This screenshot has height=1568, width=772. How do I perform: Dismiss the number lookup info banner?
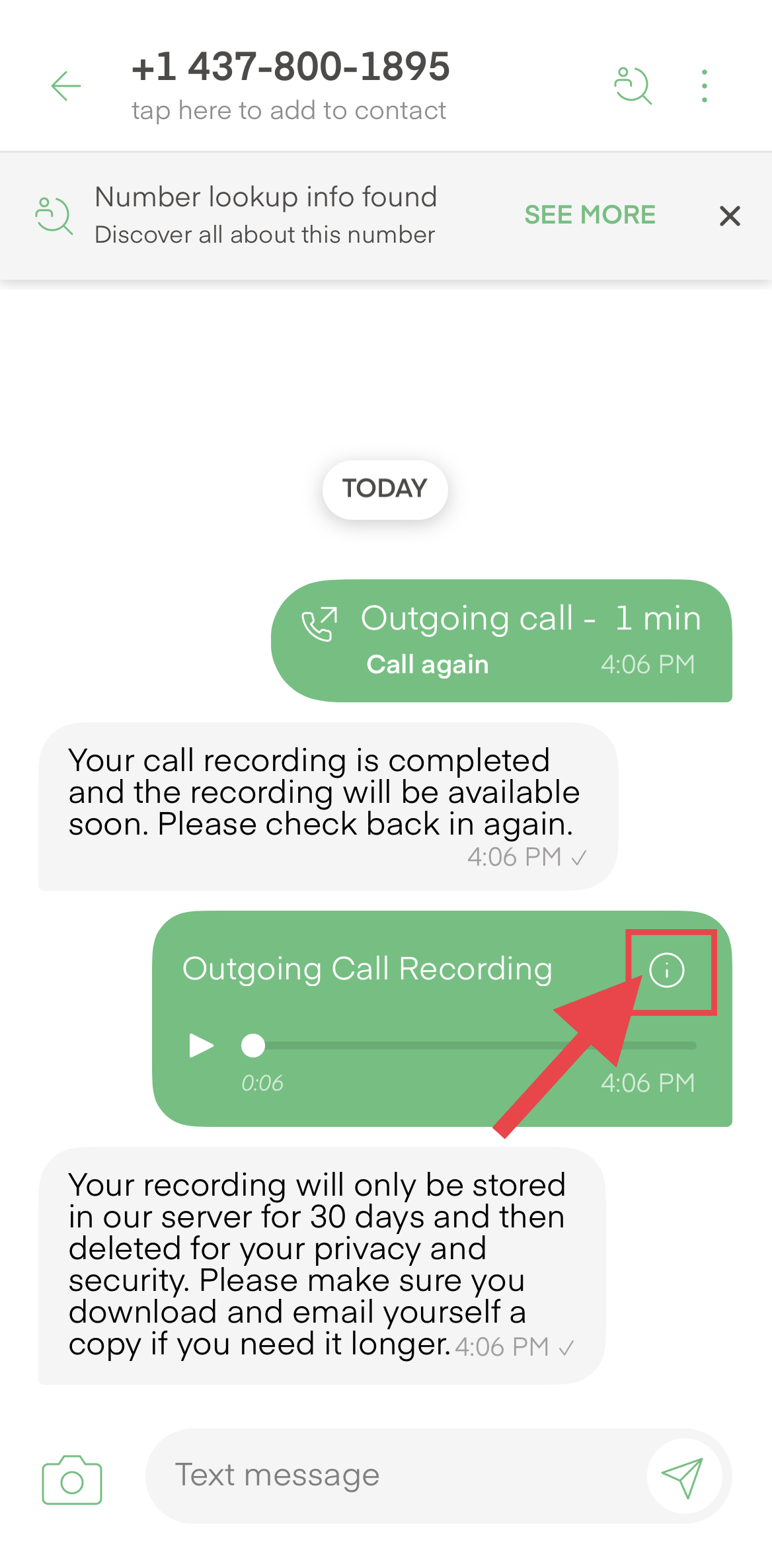point(730,216)
